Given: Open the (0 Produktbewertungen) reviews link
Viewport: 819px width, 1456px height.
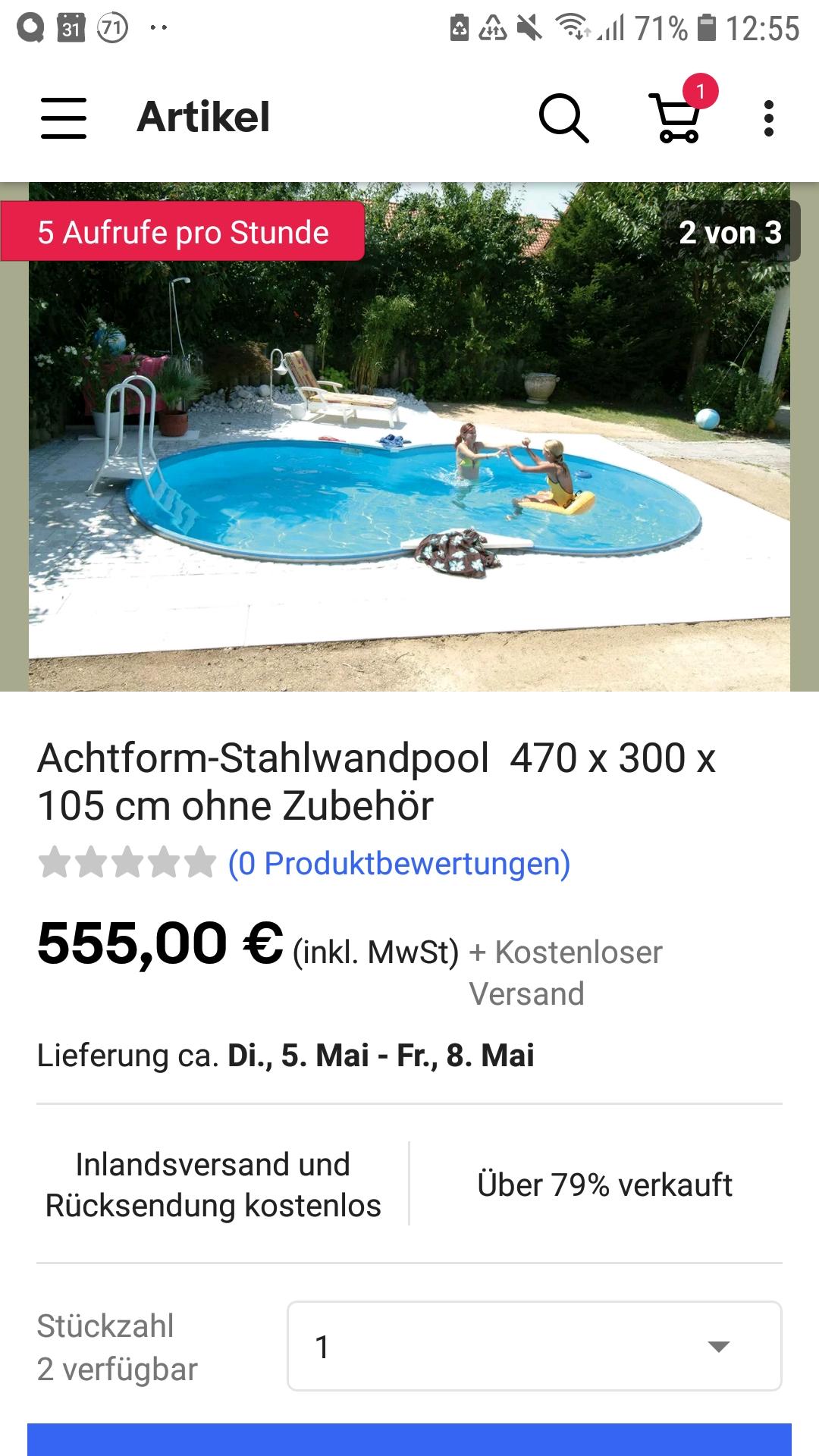Looking at the screenshot, I should pyautogui.click(x=399, y=863).
